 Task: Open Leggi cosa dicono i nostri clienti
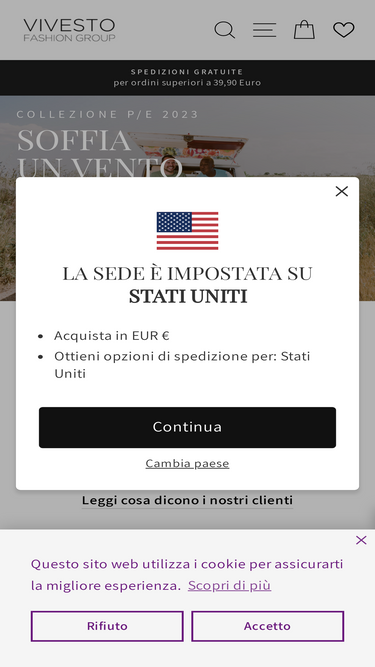pyautogui.click(x=188, y=500)
